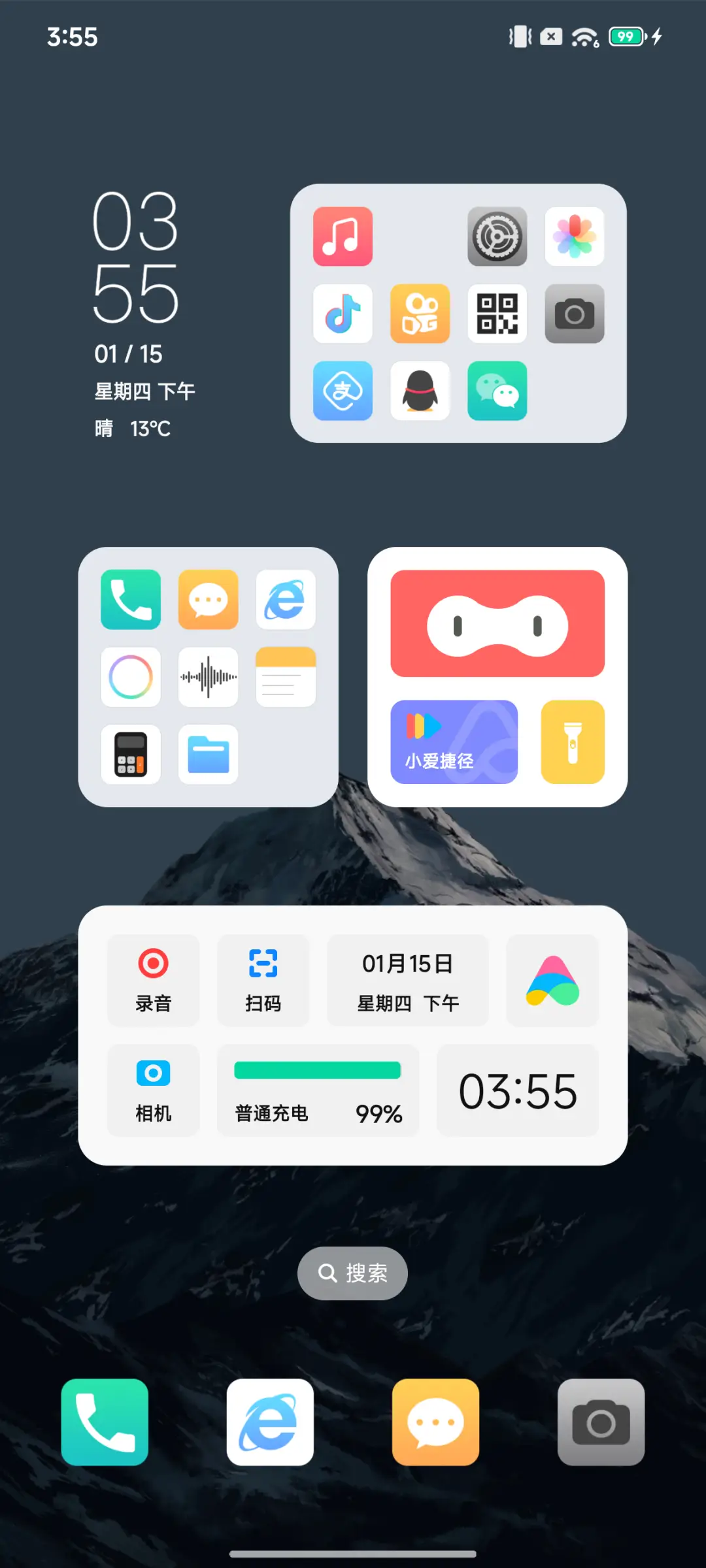Viewport: 706px width, 1568px height.
Task: Open the Settings gear app
Action: point(497,237)
